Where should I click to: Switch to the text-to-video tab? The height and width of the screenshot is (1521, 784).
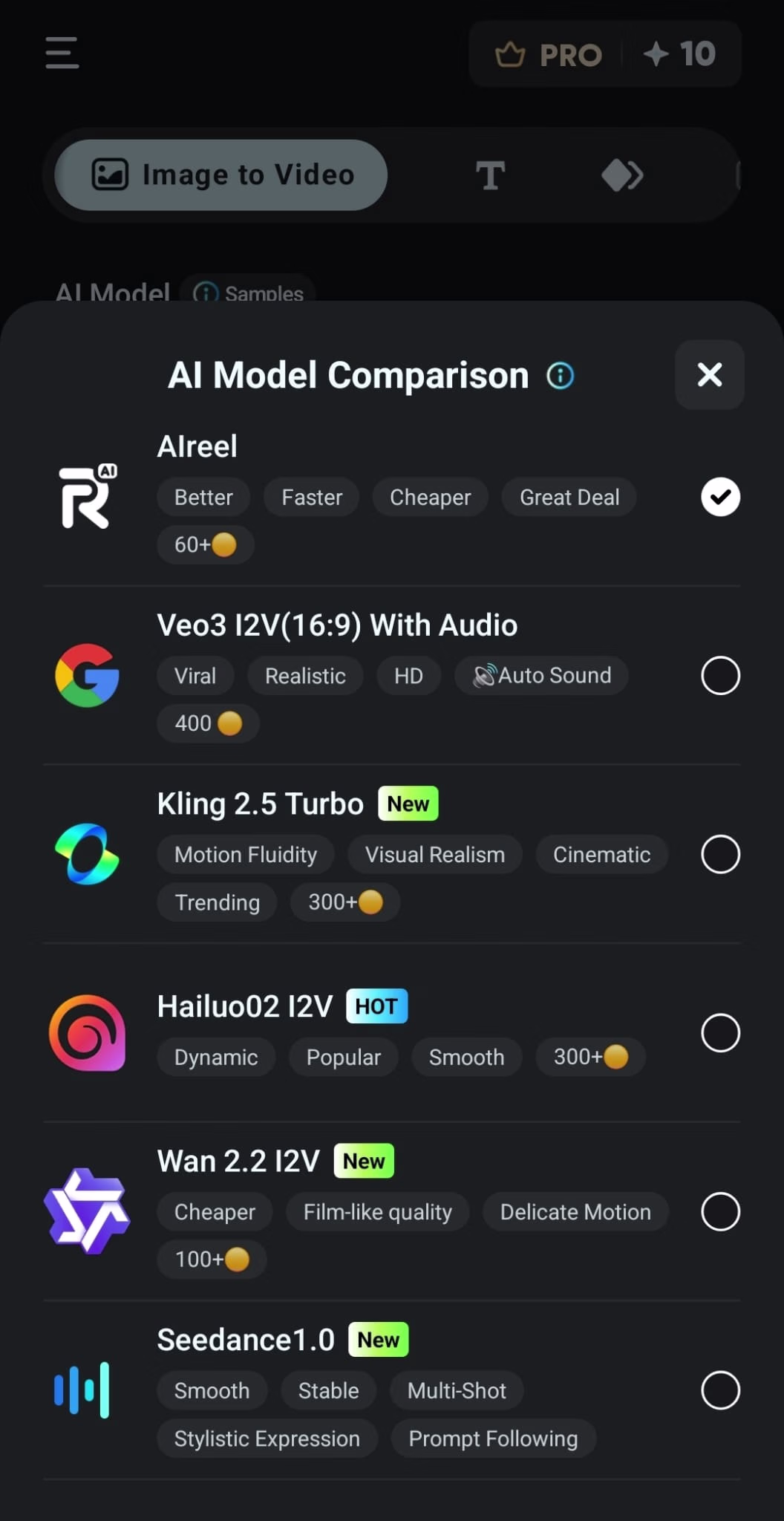point(490,176)
